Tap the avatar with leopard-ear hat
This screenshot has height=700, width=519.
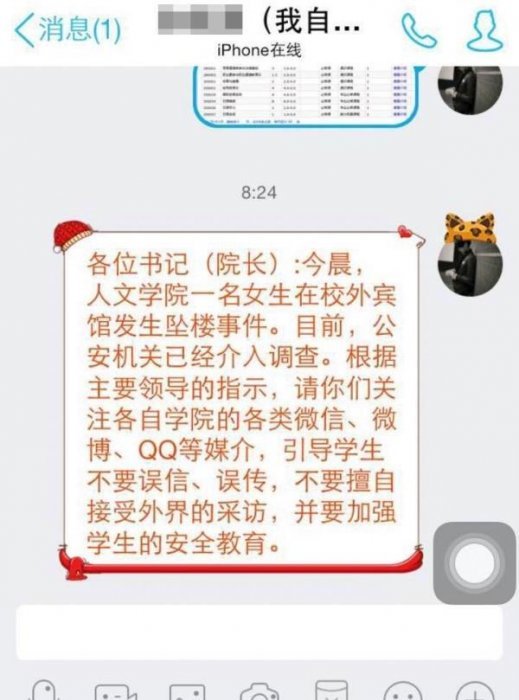click(470, 254)
